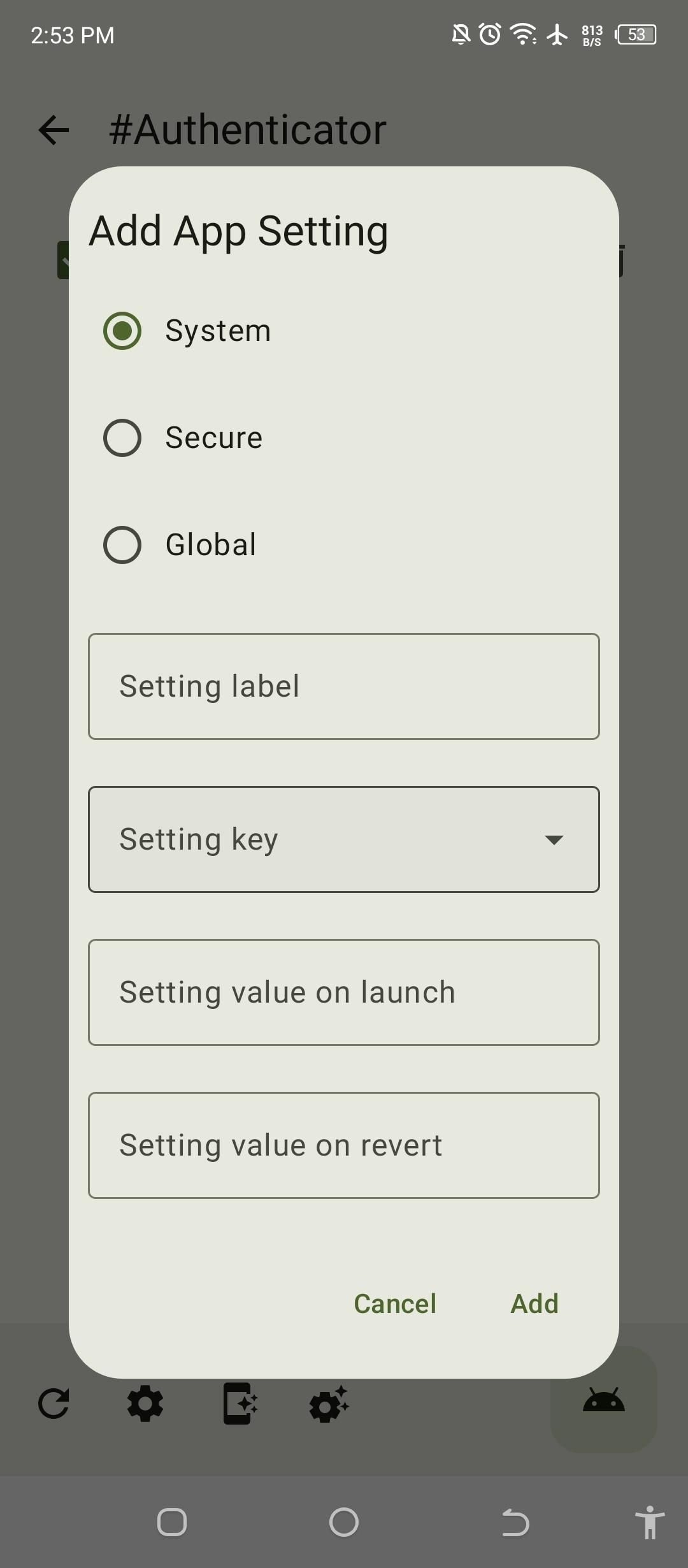Screen dimensions: 688x1568
Task: Select the System radio option
Action: coord(122,331)
